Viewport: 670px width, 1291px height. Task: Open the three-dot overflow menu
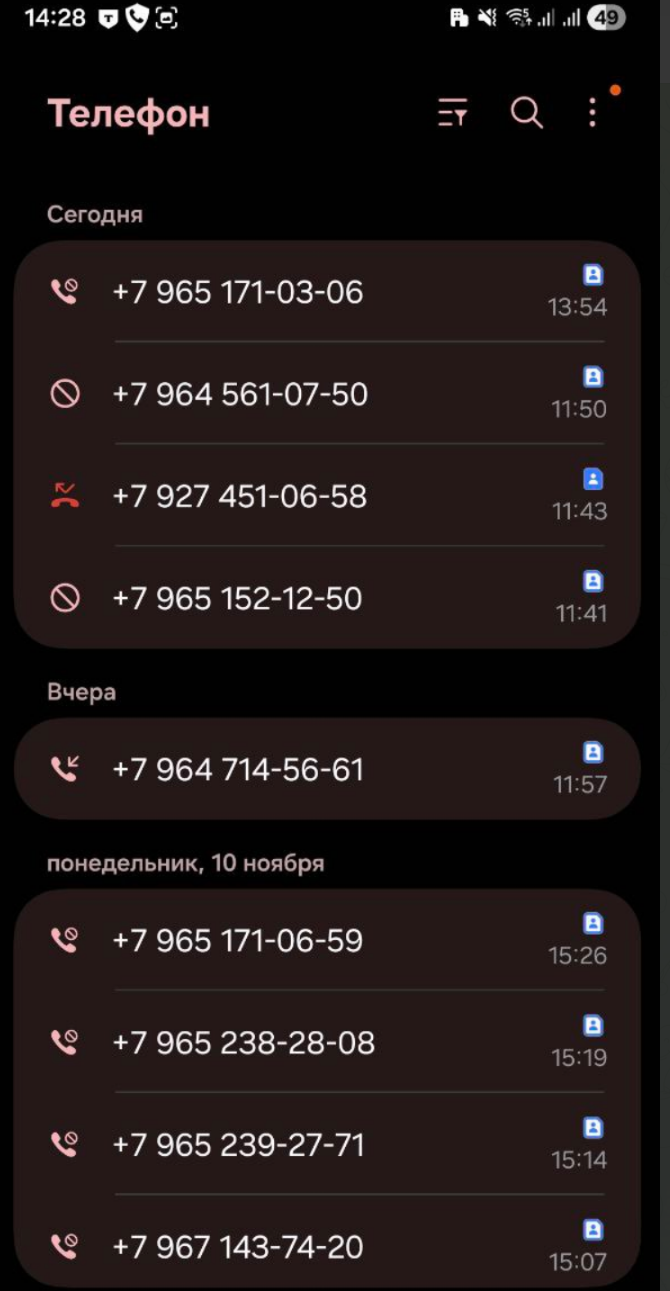592,113
